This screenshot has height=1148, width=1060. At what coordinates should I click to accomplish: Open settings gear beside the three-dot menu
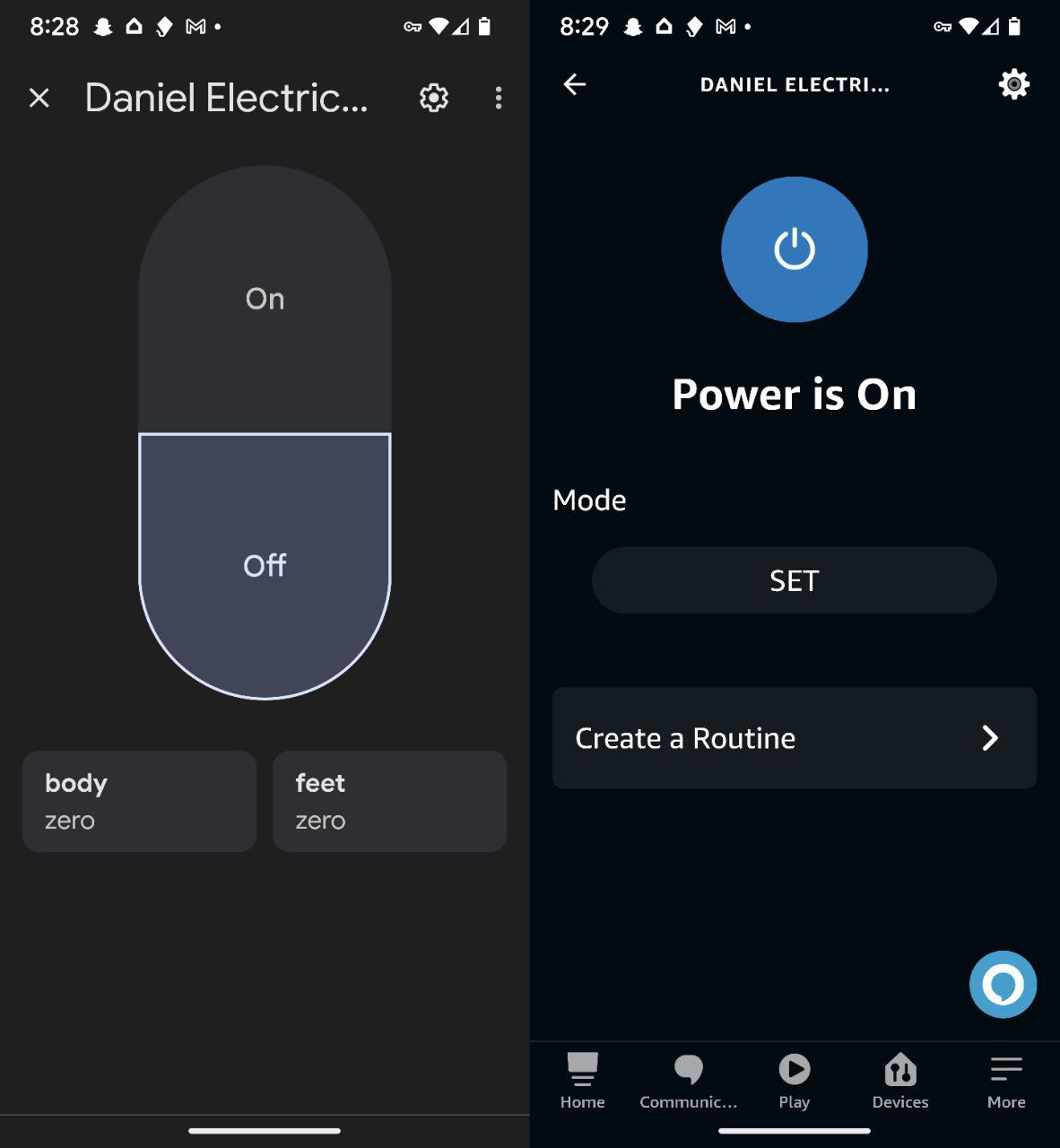tap(434, 98)
